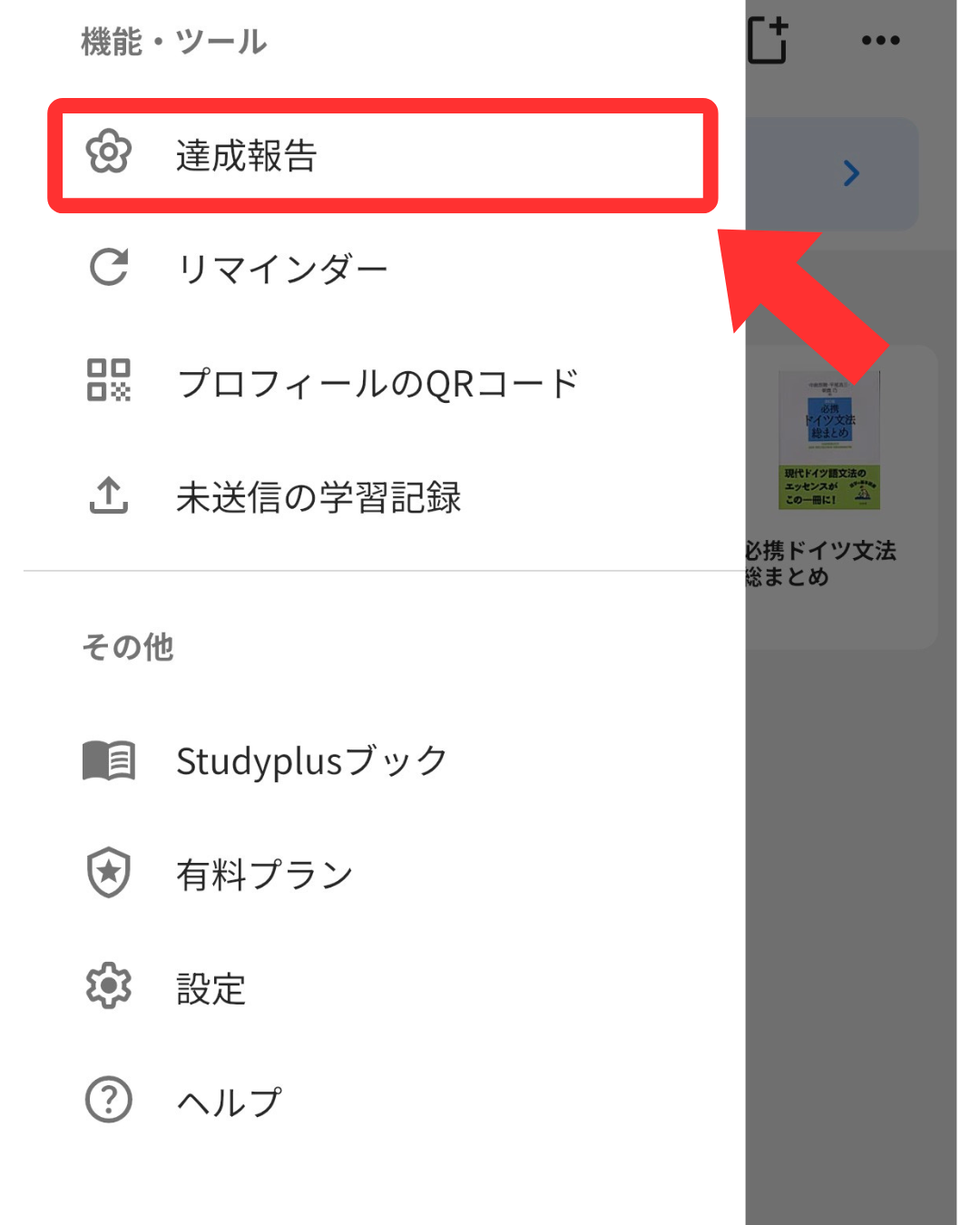This screenshot has width=980, height=1225.
Task: Open Studyplusブック
Action: coord(311,760)
